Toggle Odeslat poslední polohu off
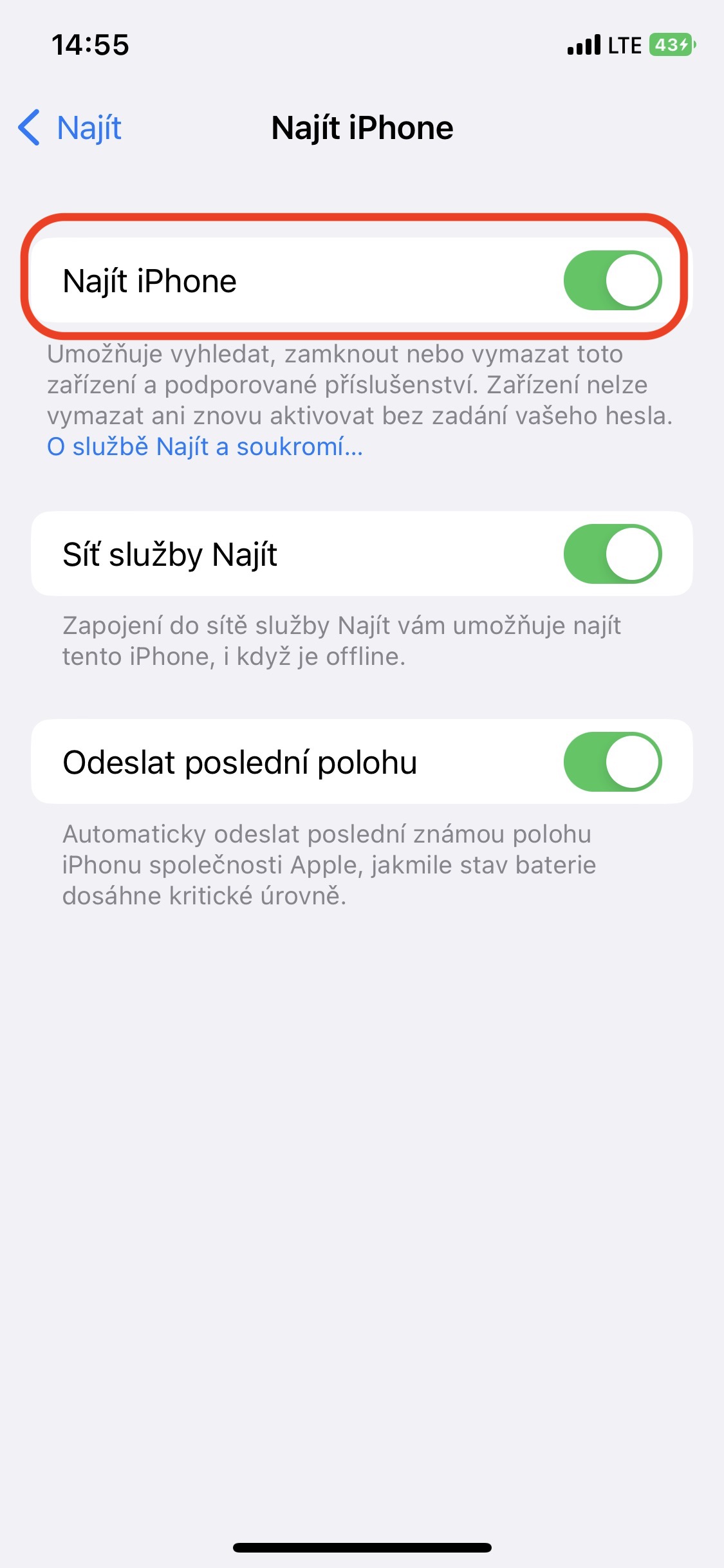This screenshot has height=1568, width=724. pos(612,762)
